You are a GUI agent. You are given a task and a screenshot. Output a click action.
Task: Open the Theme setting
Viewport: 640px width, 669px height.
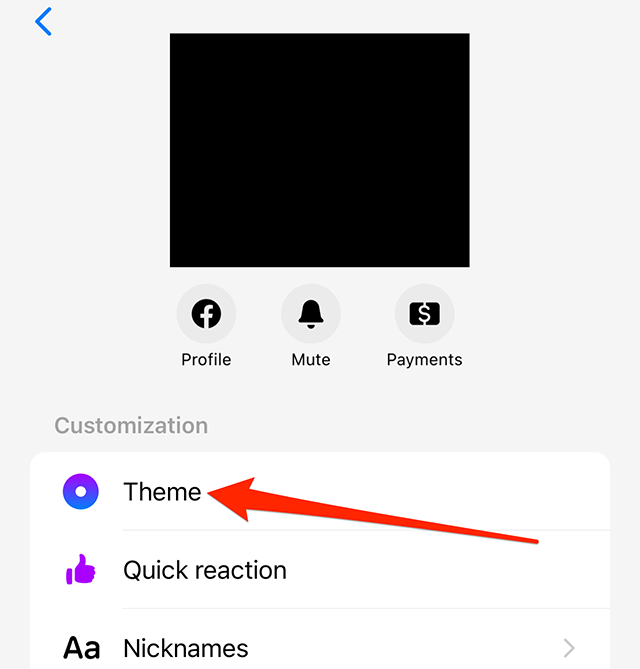coord(162,492)
